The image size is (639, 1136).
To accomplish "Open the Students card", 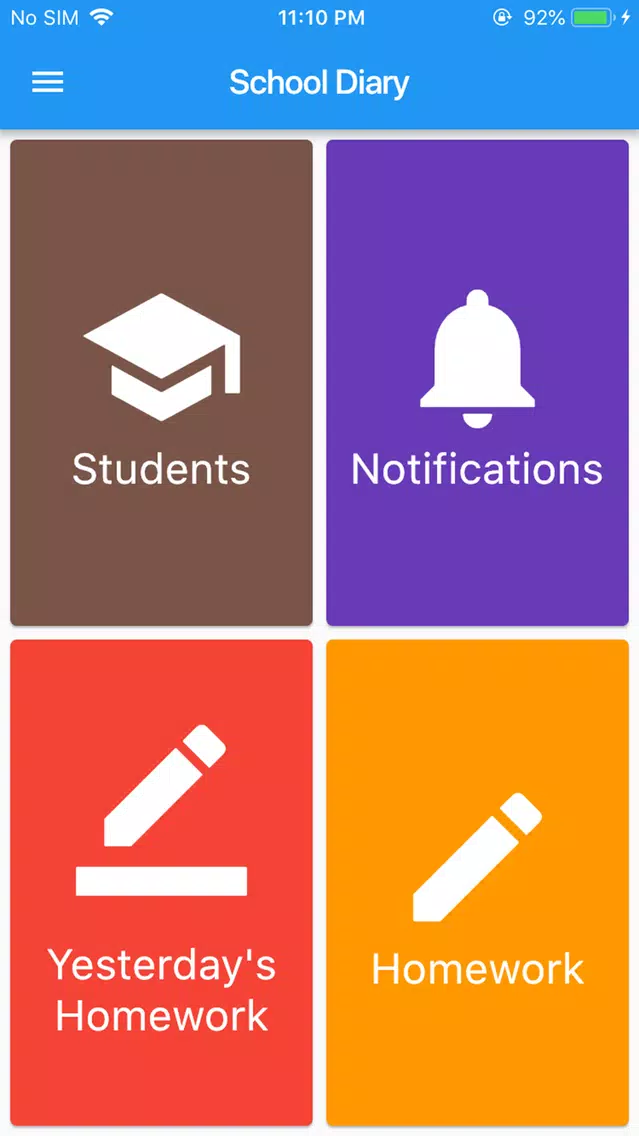I will point(162,383).
